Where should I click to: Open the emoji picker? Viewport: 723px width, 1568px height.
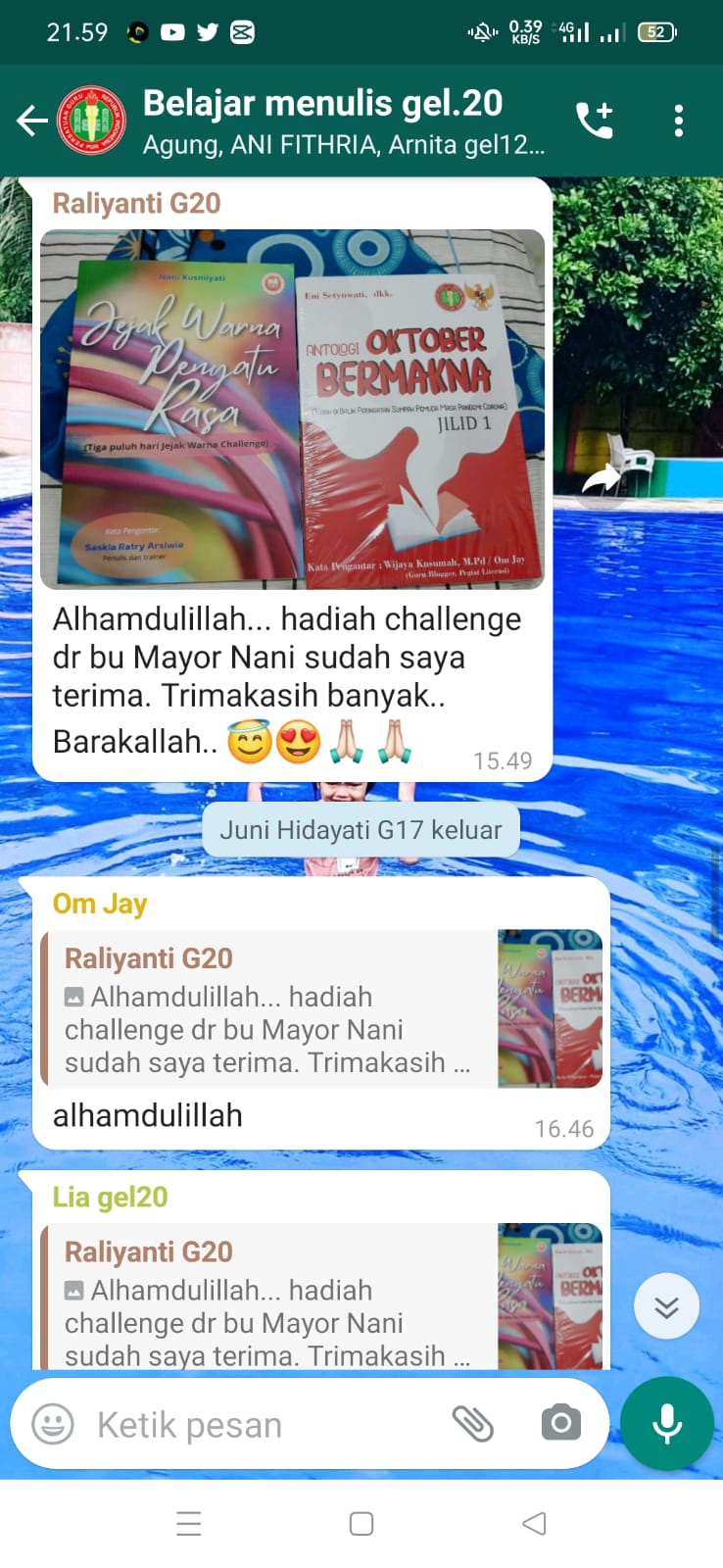coord(53,1424)
